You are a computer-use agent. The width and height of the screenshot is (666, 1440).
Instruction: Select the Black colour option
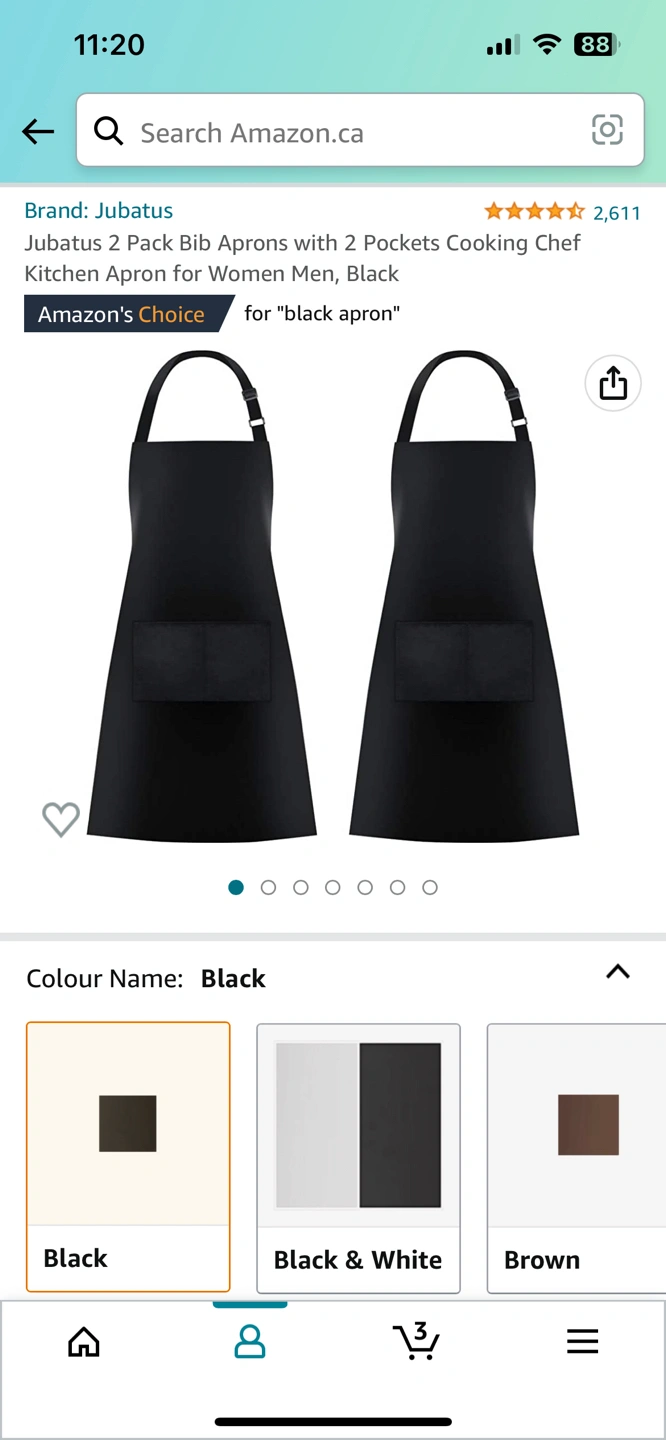coord(128,1156)
